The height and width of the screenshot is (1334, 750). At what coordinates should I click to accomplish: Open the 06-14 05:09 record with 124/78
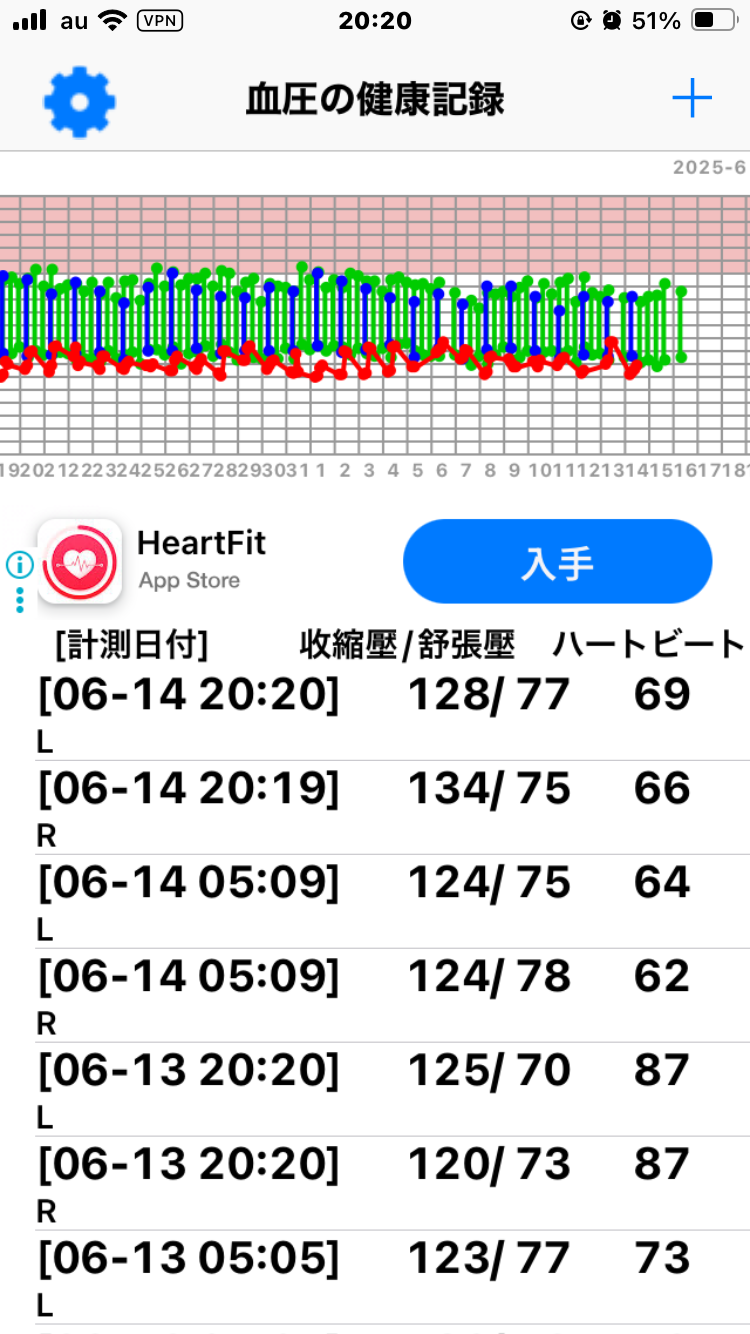375,995
